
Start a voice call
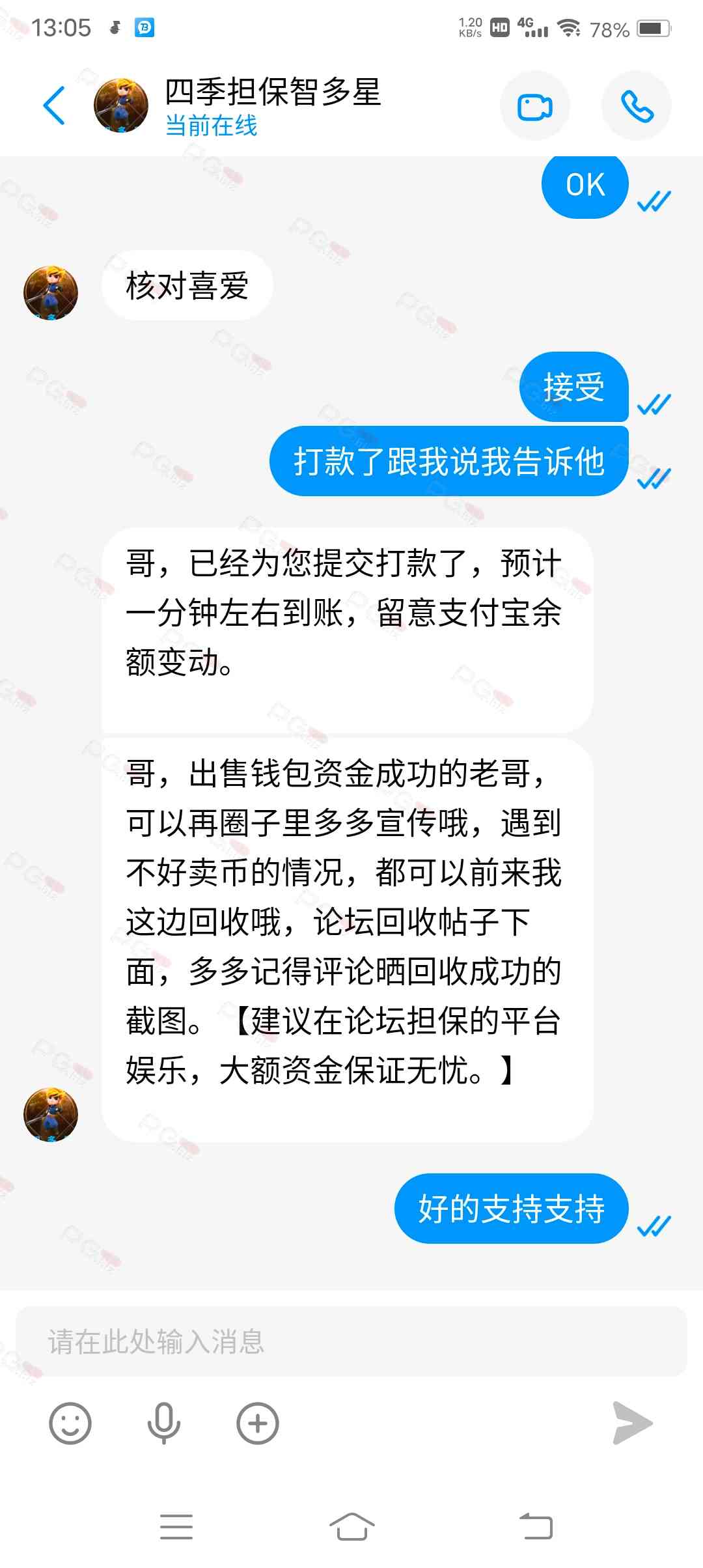(x=636, y=106)
